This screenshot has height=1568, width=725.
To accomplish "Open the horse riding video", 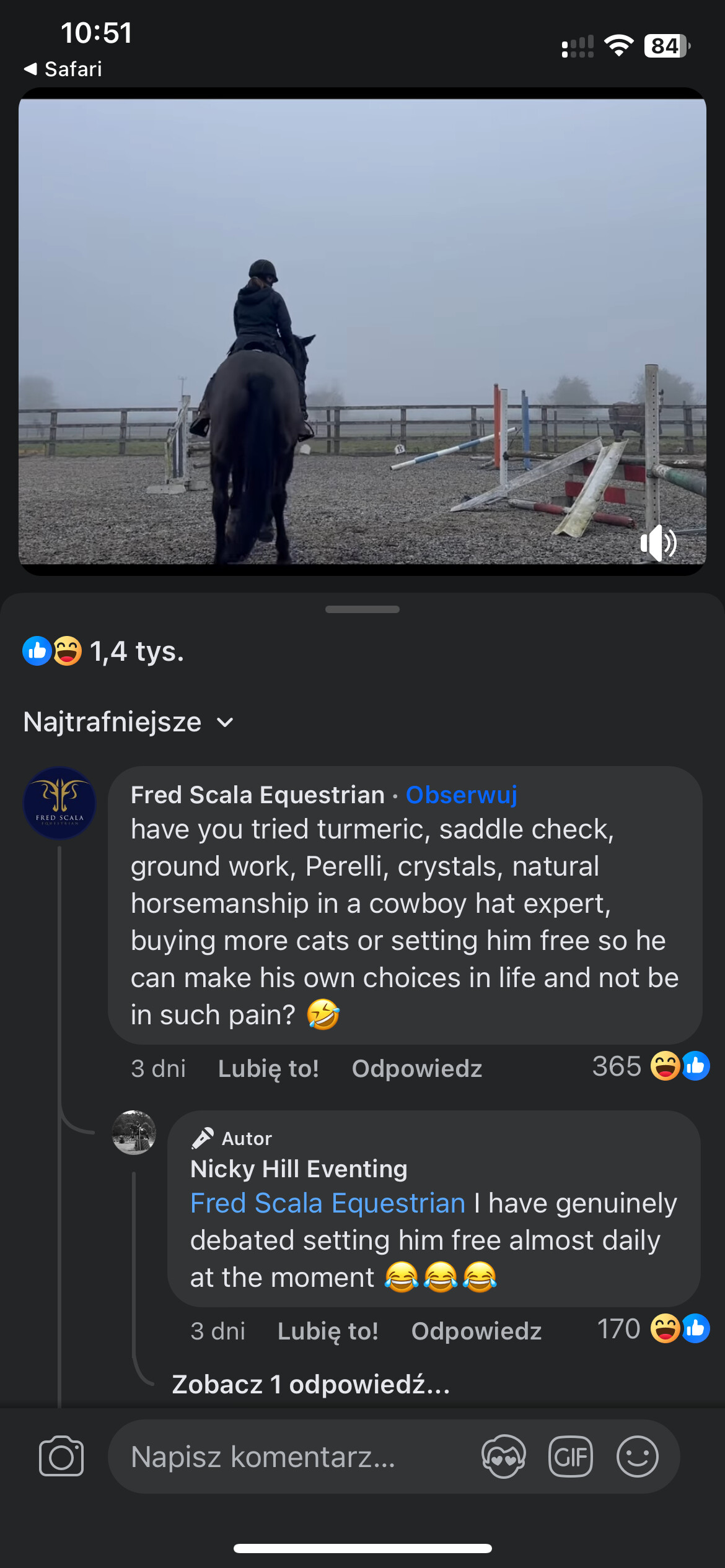I will tap(362, 331).
